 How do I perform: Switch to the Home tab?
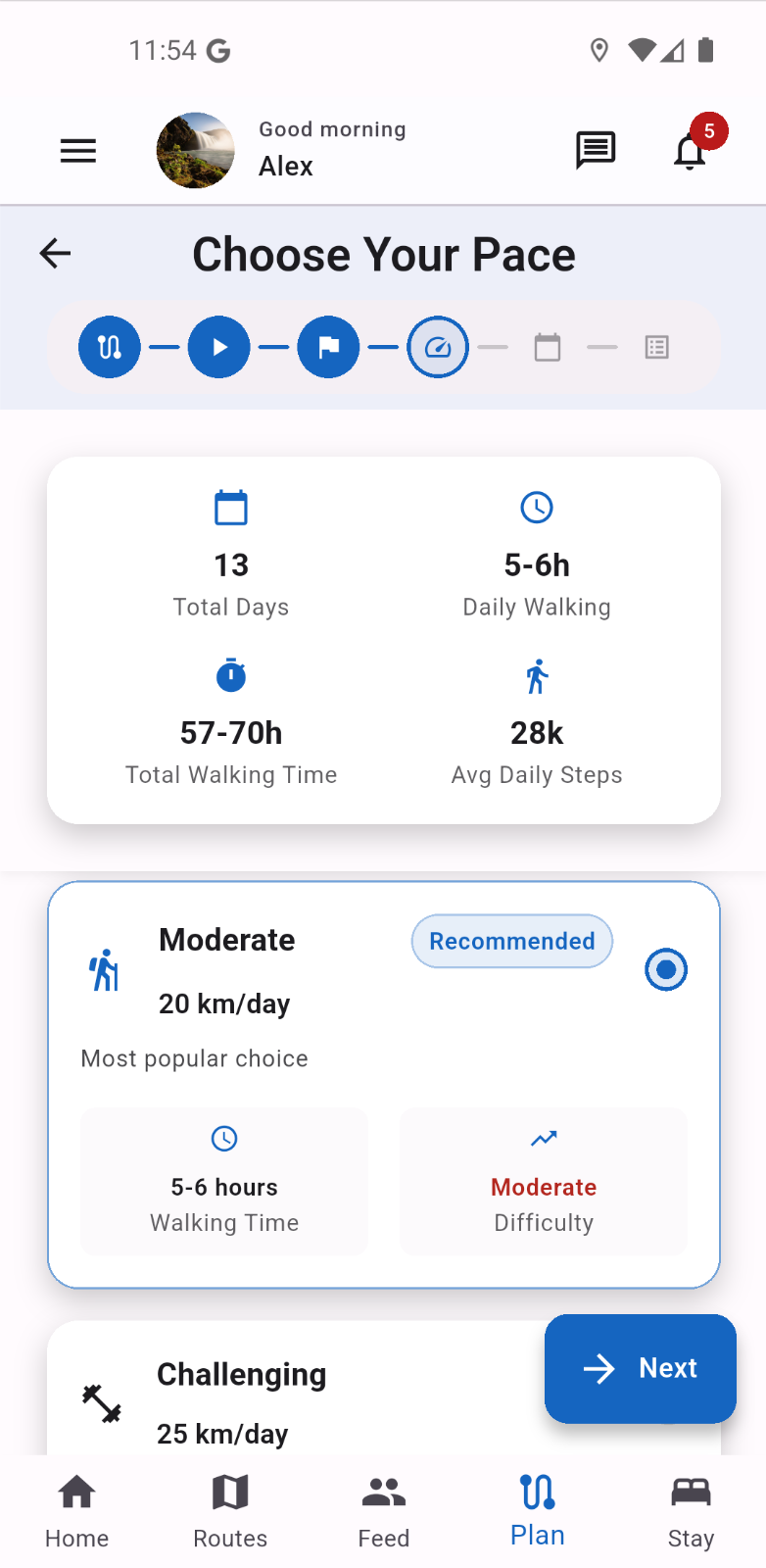click(76, 1511)
